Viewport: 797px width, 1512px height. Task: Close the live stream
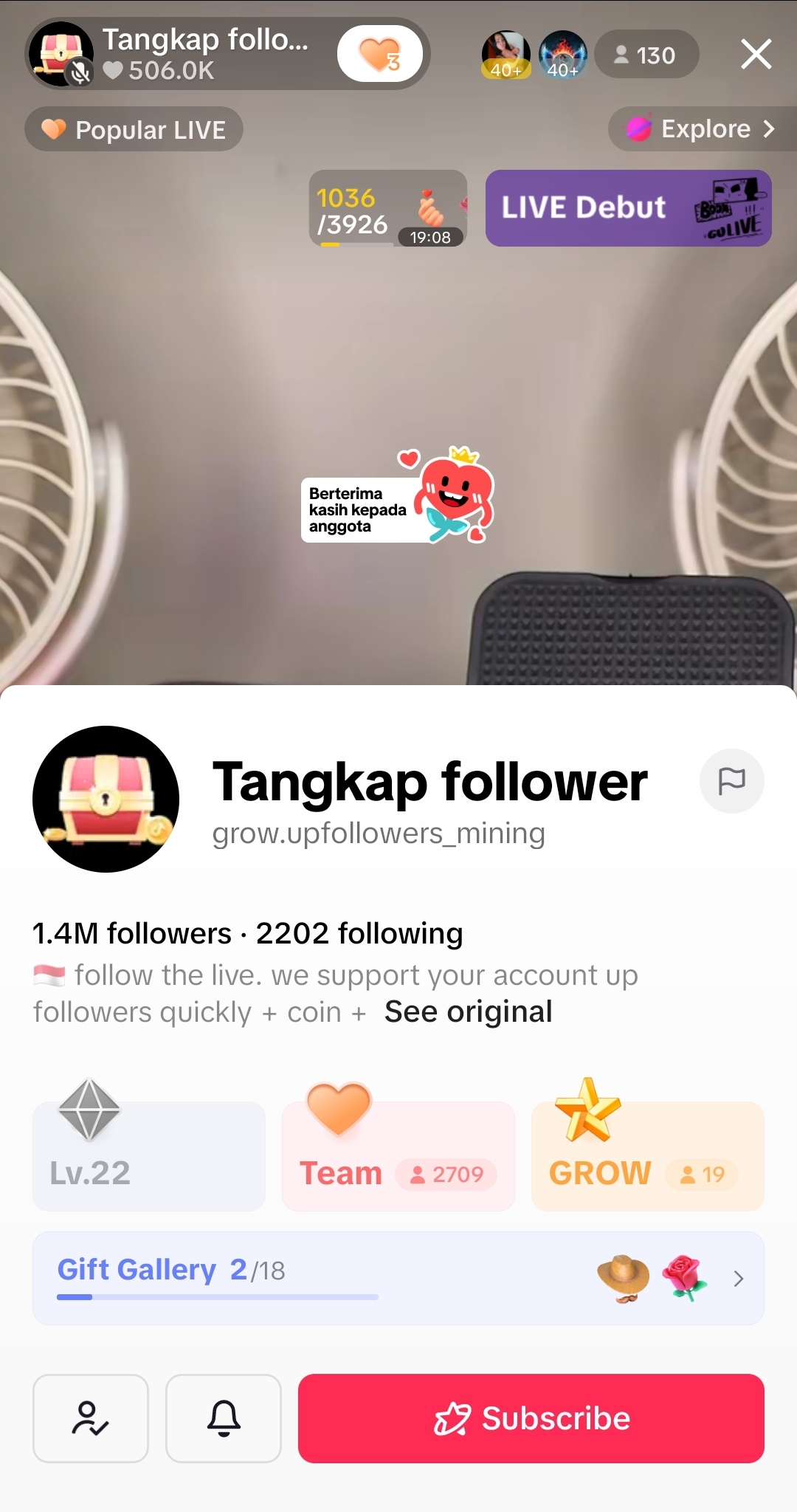click(x=756, y=55)
